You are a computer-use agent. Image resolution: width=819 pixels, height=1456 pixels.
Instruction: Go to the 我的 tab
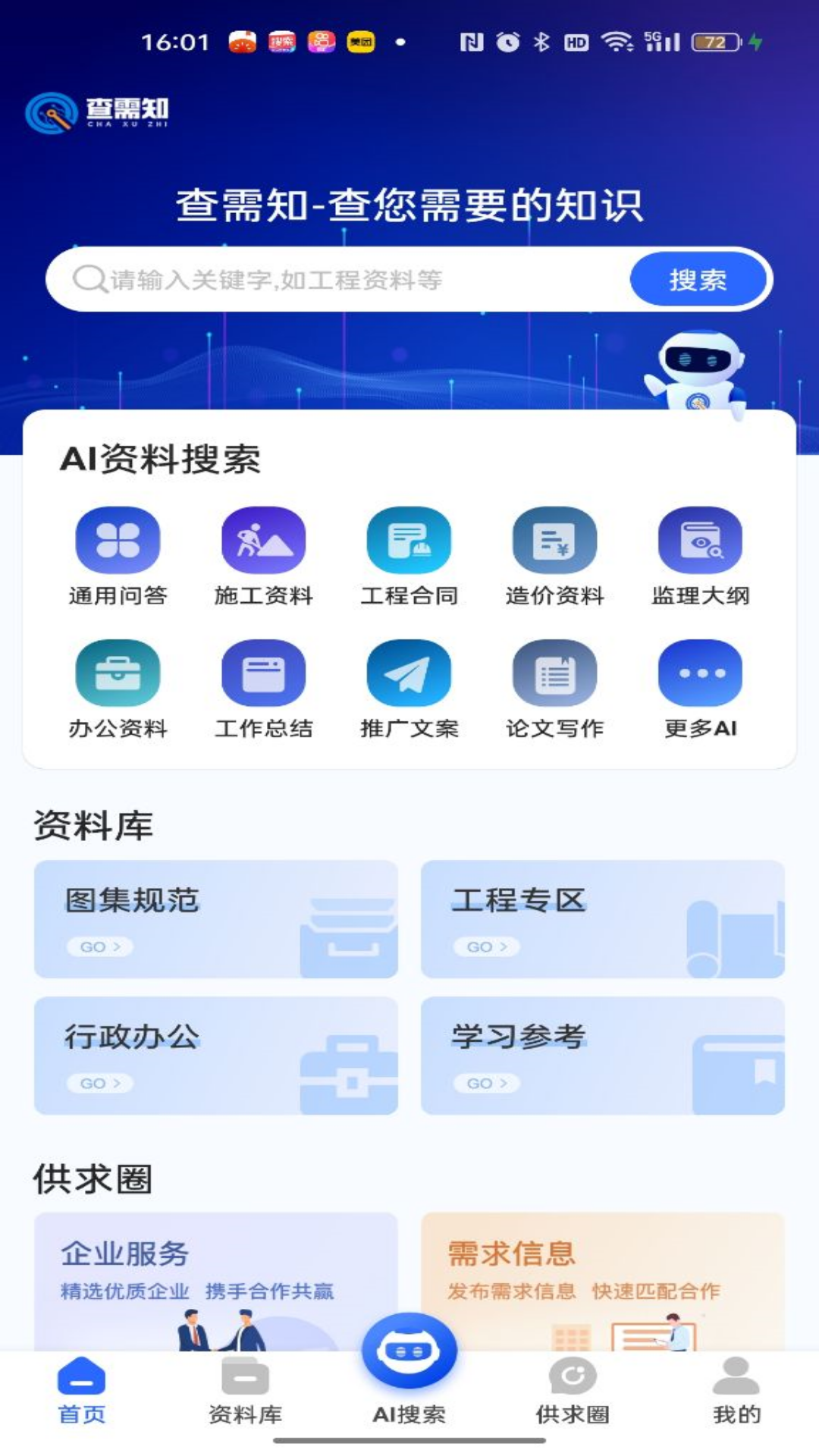736,1392
